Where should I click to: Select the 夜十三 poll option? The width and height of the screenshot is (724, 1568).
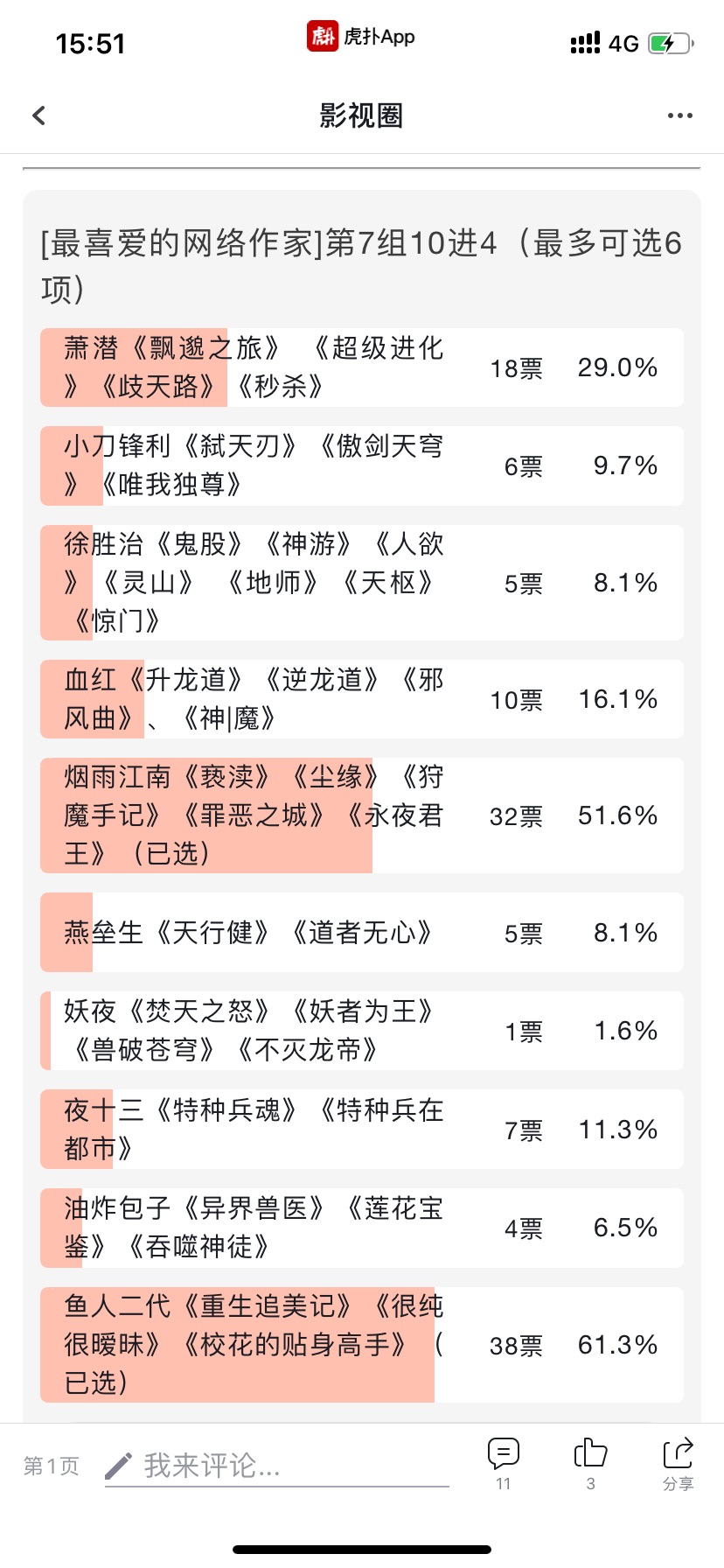click(362, 1130)
